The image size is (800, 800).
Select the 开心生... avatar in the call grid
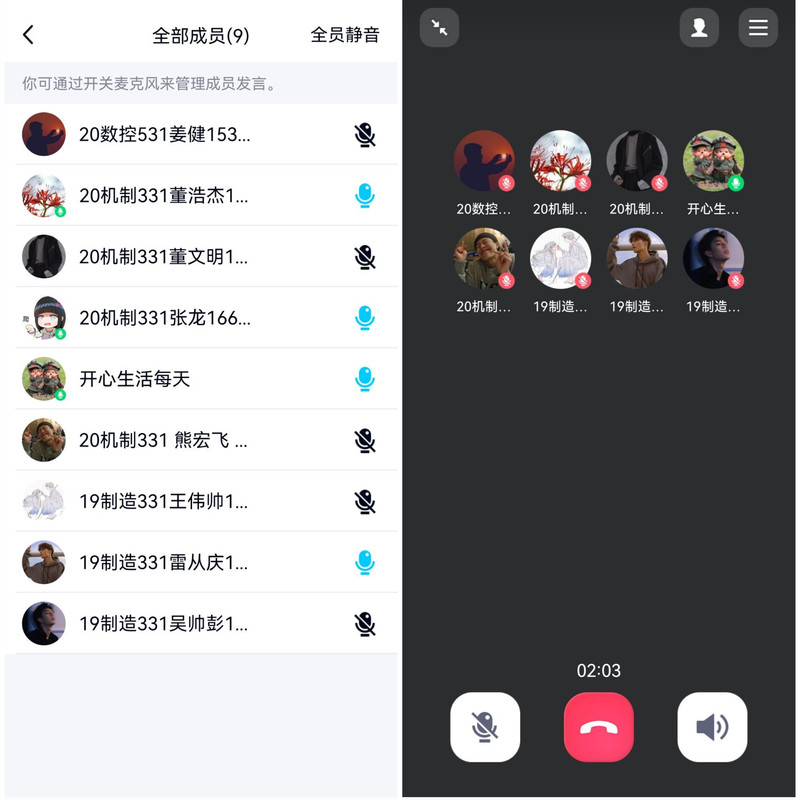713,161
